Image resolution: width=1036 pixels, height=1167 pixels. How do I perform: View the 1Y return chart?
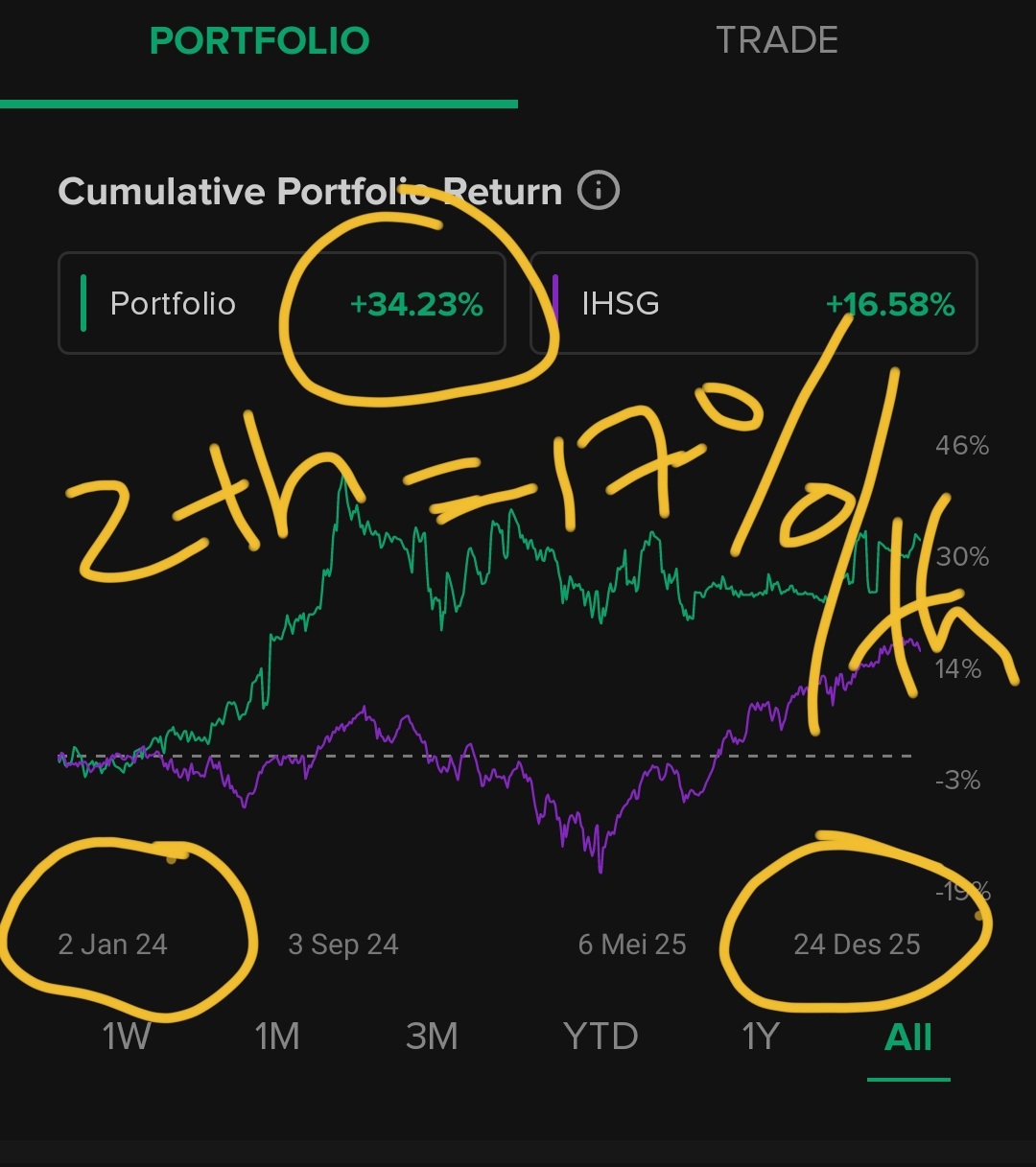(761, 1037)
